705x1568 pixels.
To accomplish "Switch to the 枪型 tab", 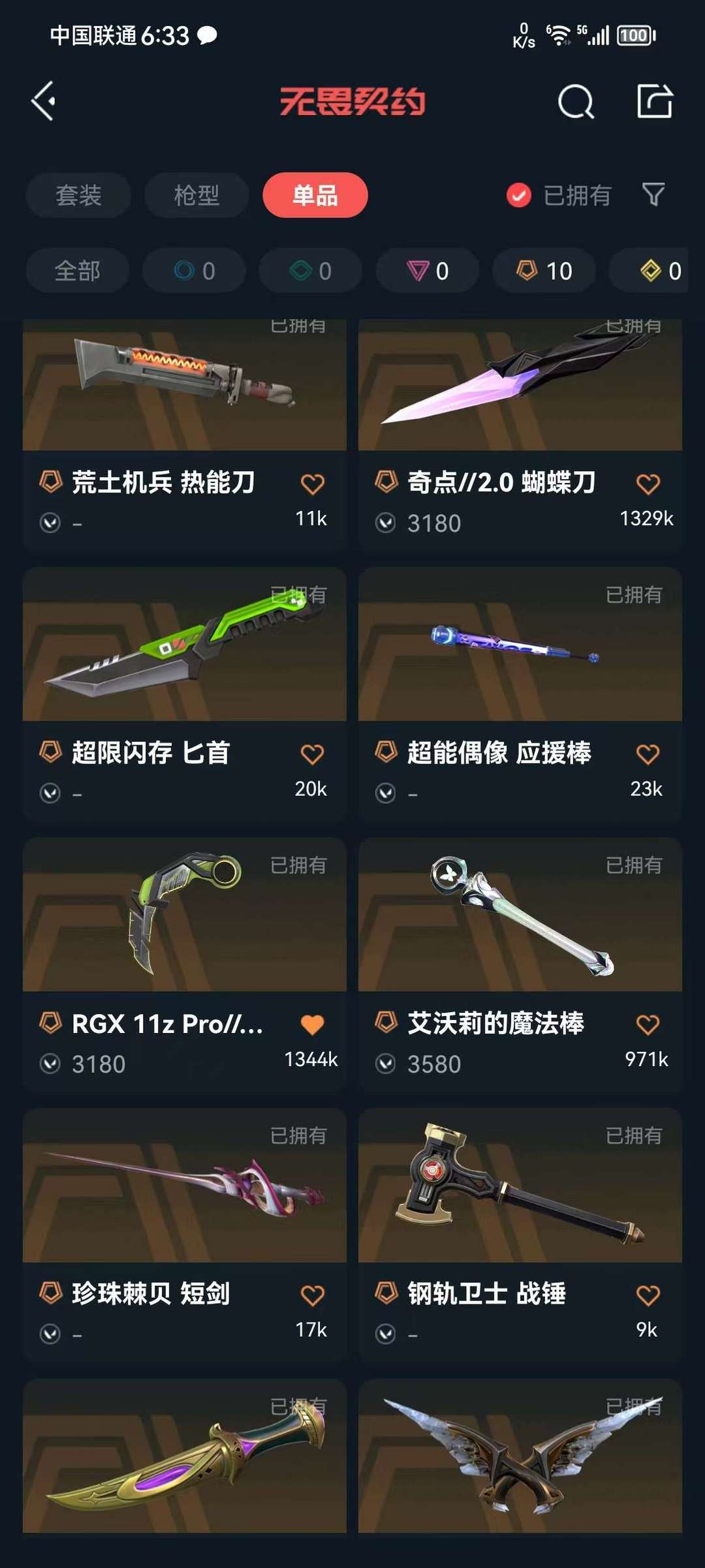I will click(196, 194).
